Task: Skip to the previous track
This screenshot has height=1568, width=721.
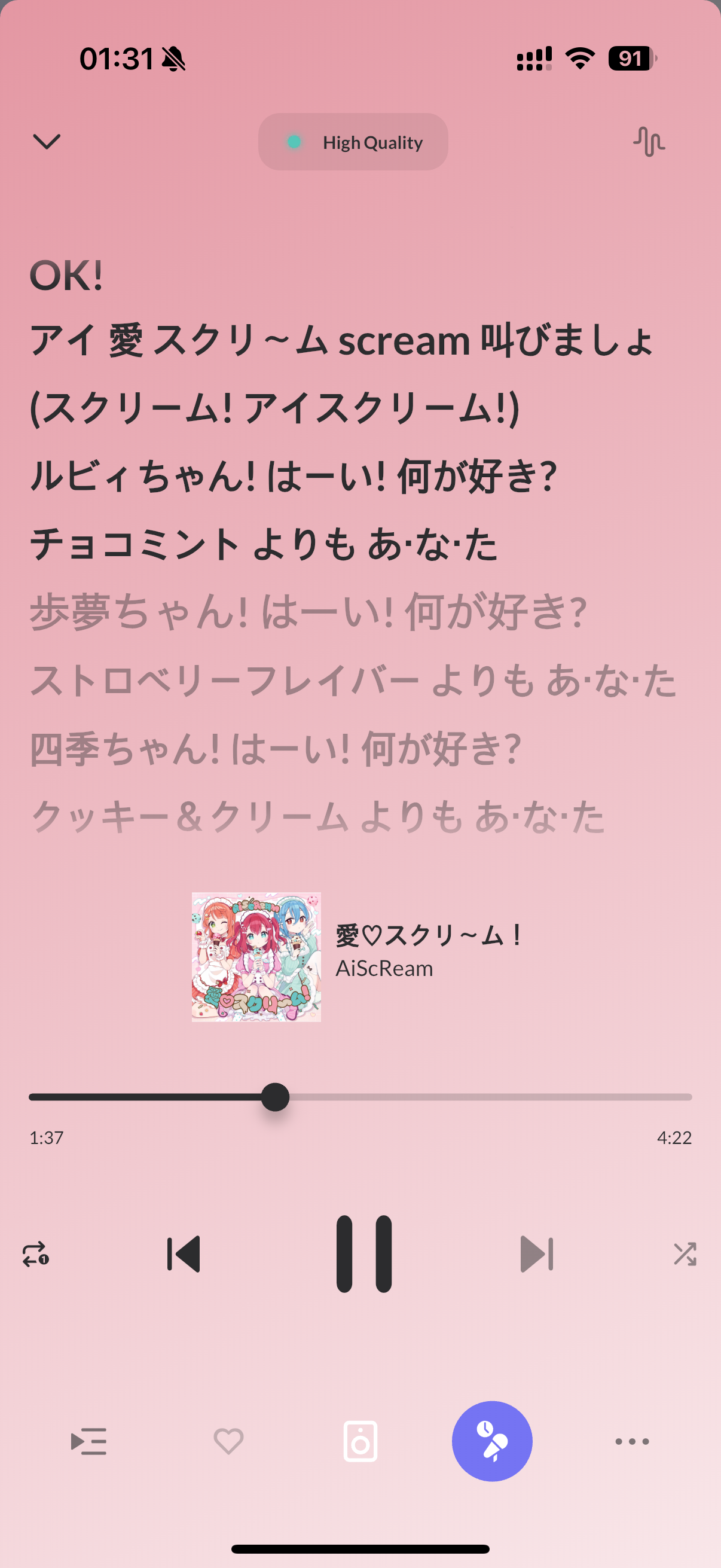Action: coord(184,1254)
